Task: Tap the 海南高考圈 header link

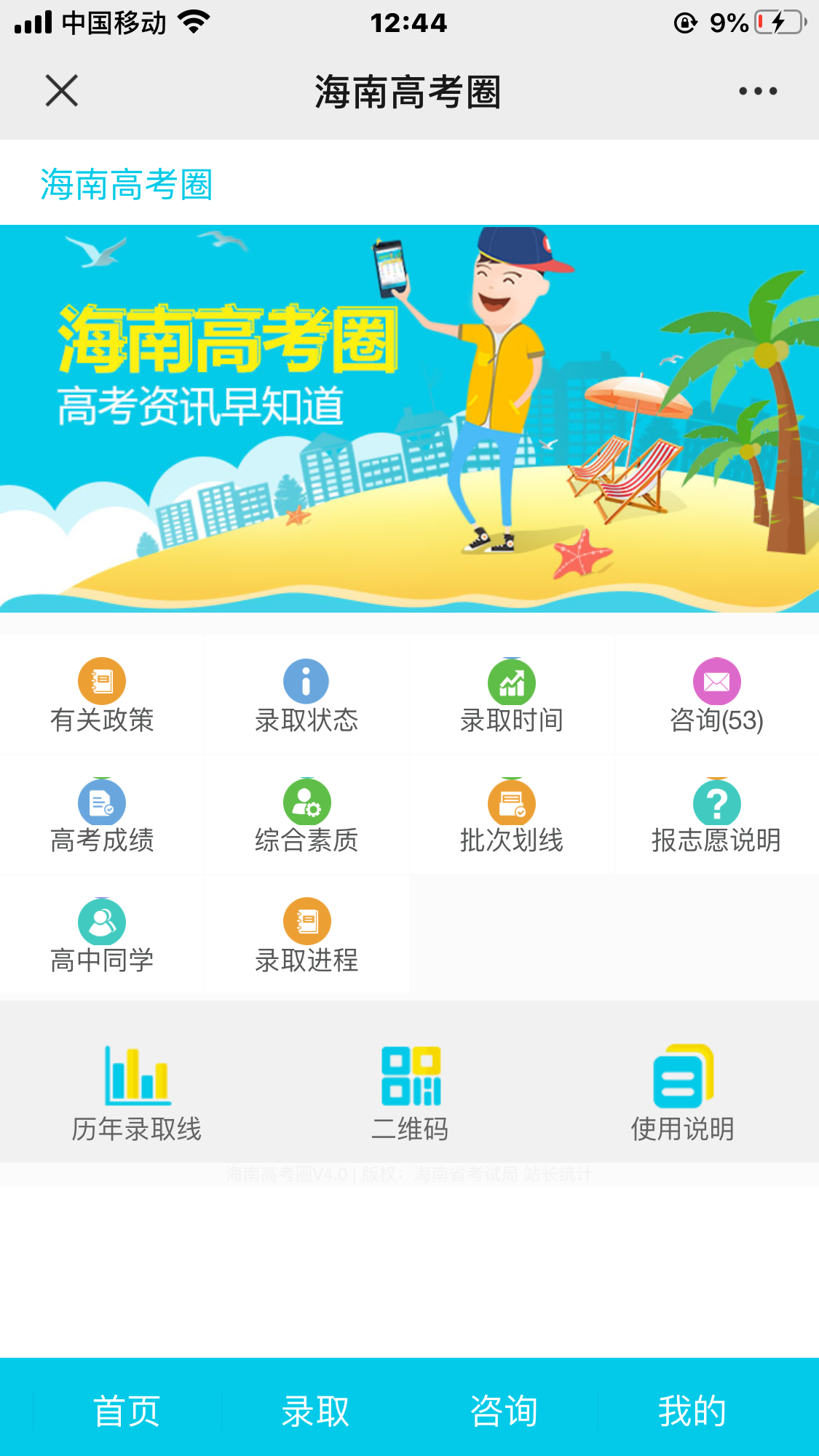Action: coord(127,184)
